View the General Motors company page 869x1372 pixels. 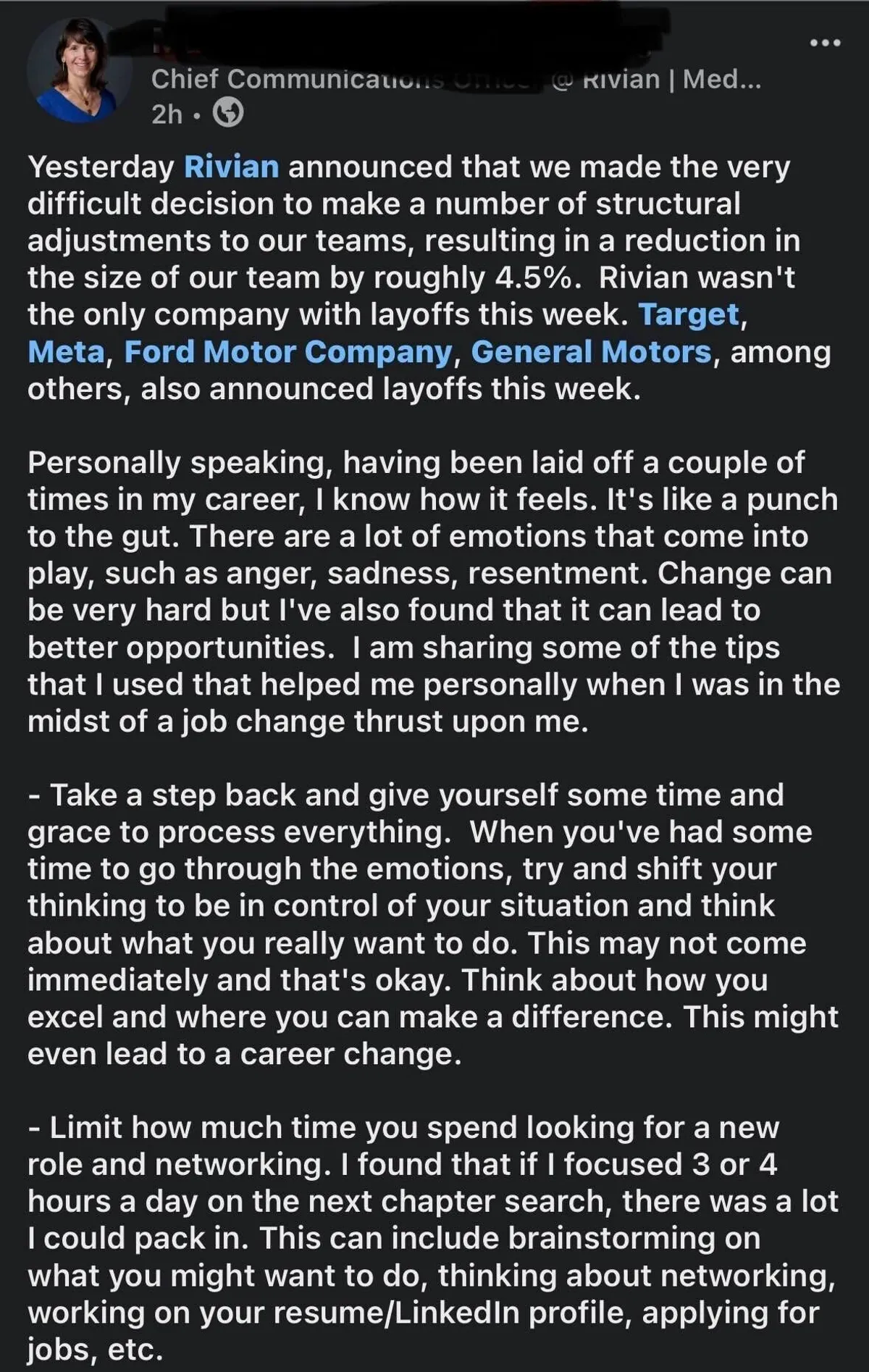tap(591, 352)
